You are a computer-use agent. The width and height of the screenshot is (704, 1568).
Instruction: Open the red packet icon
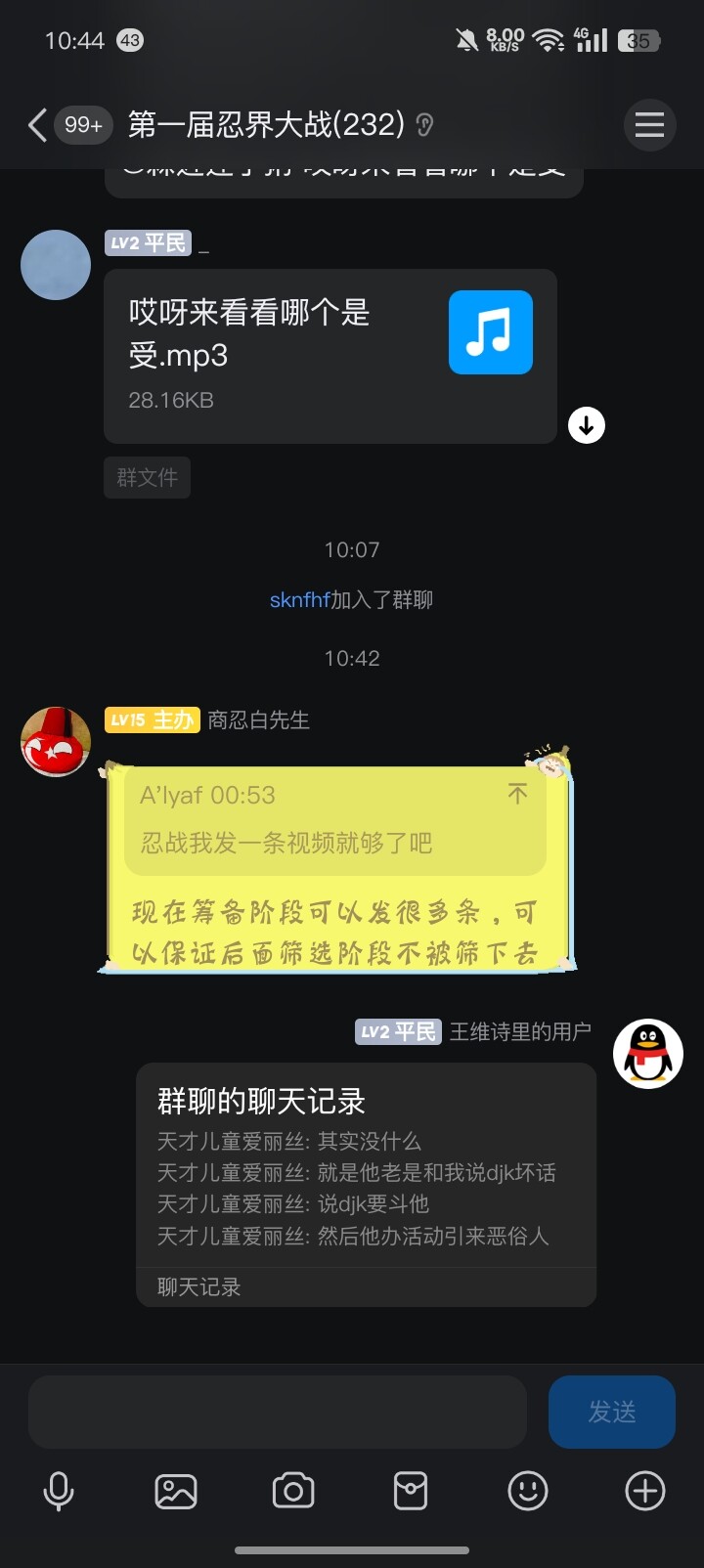[411, 1491]
